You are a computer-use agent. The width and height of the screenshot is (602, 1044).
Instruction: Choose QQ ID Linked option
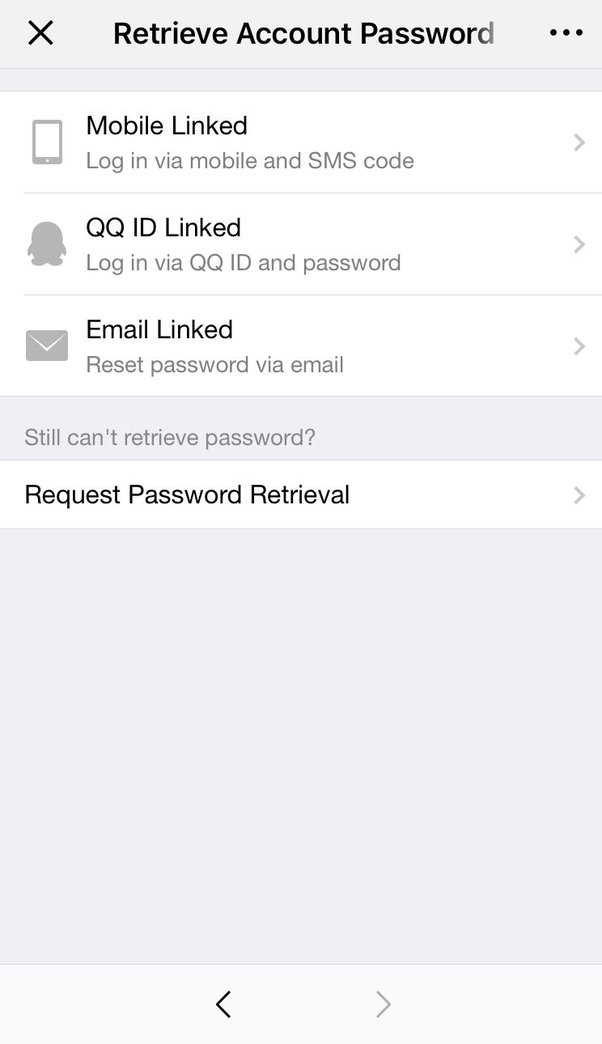click(x=300, y=244)
